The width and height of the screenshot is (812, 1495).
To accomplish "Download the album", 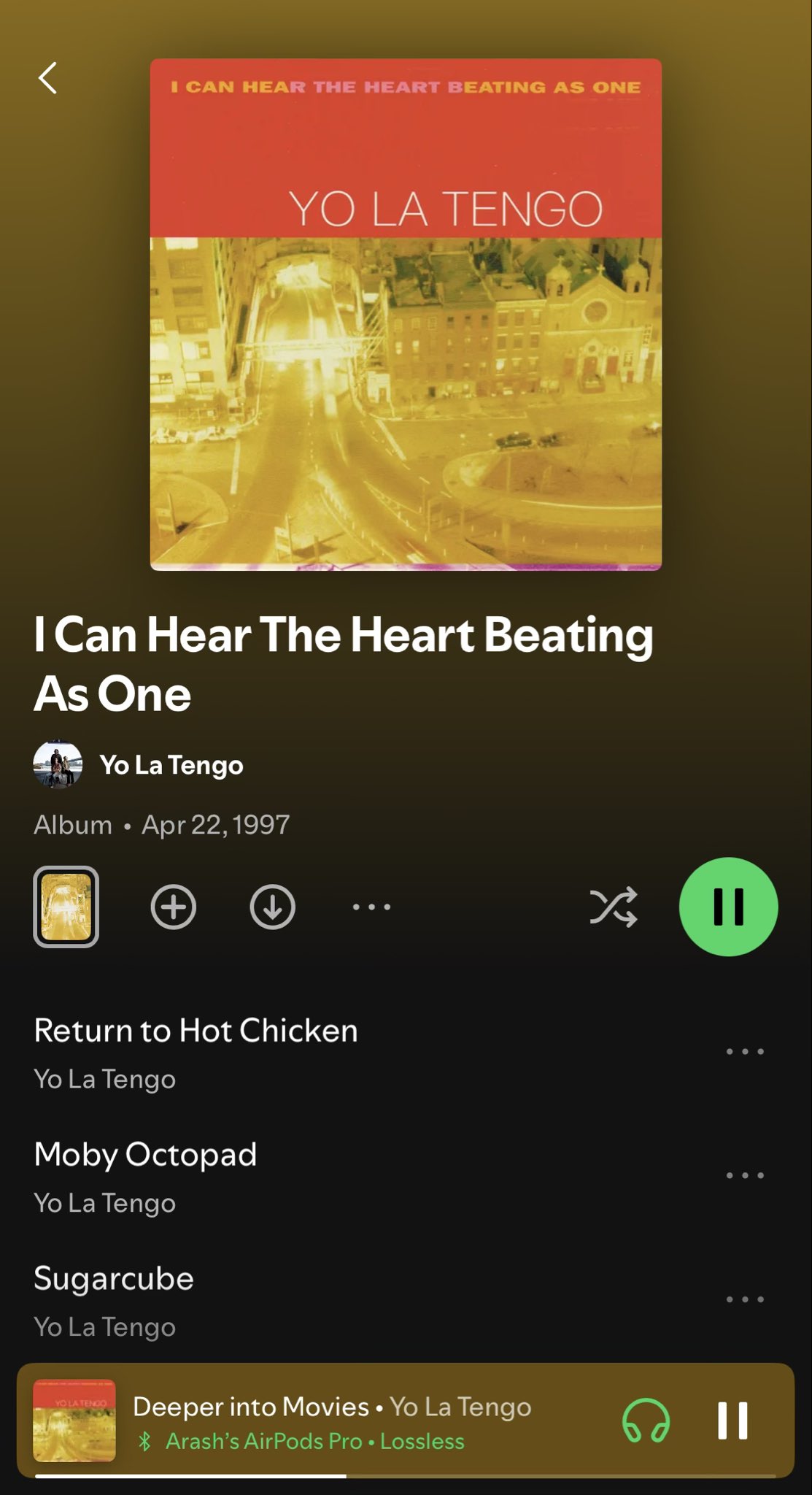I will click(273, 907).
